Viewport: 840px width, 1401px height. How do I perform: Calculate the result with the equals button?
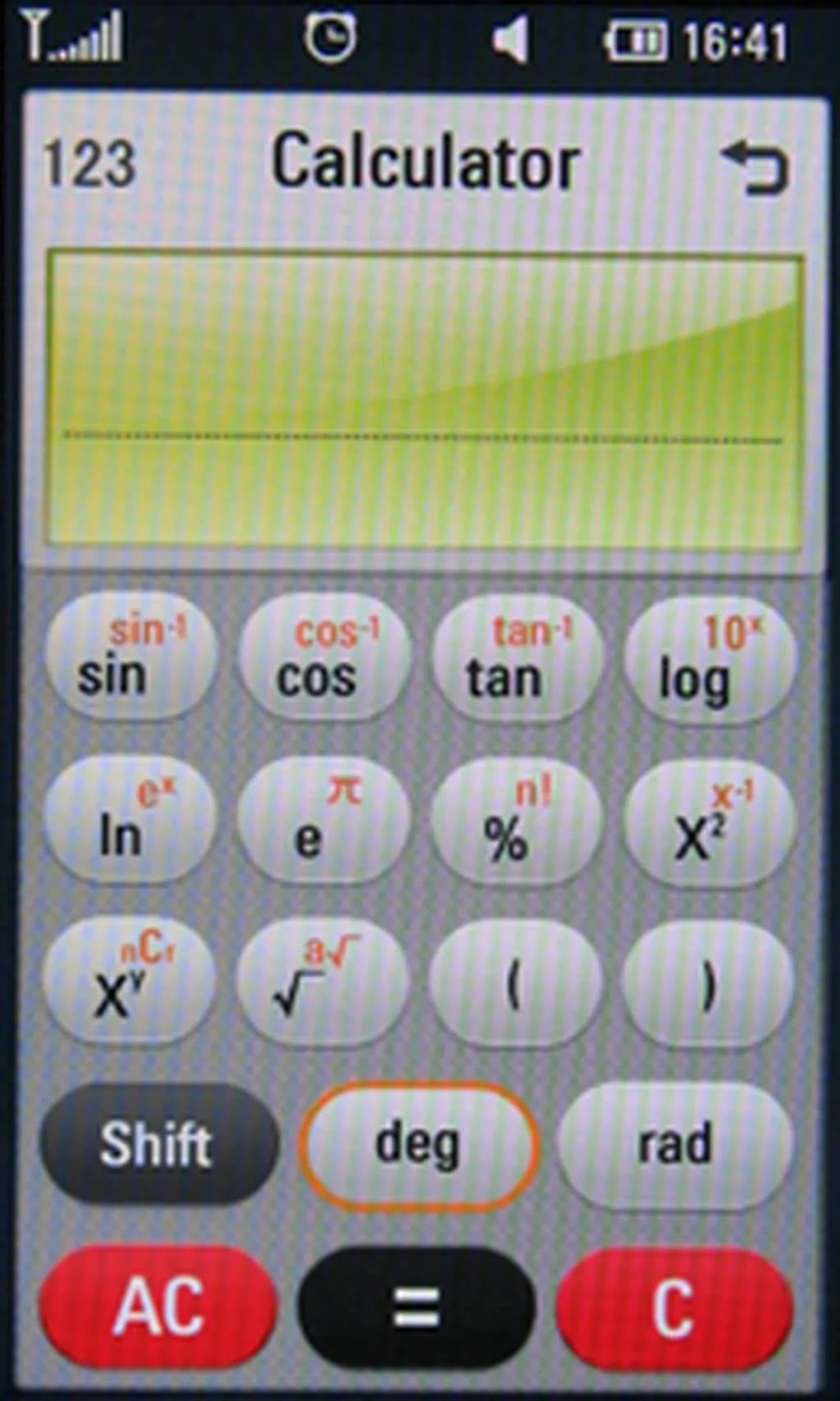(417, 1307)
